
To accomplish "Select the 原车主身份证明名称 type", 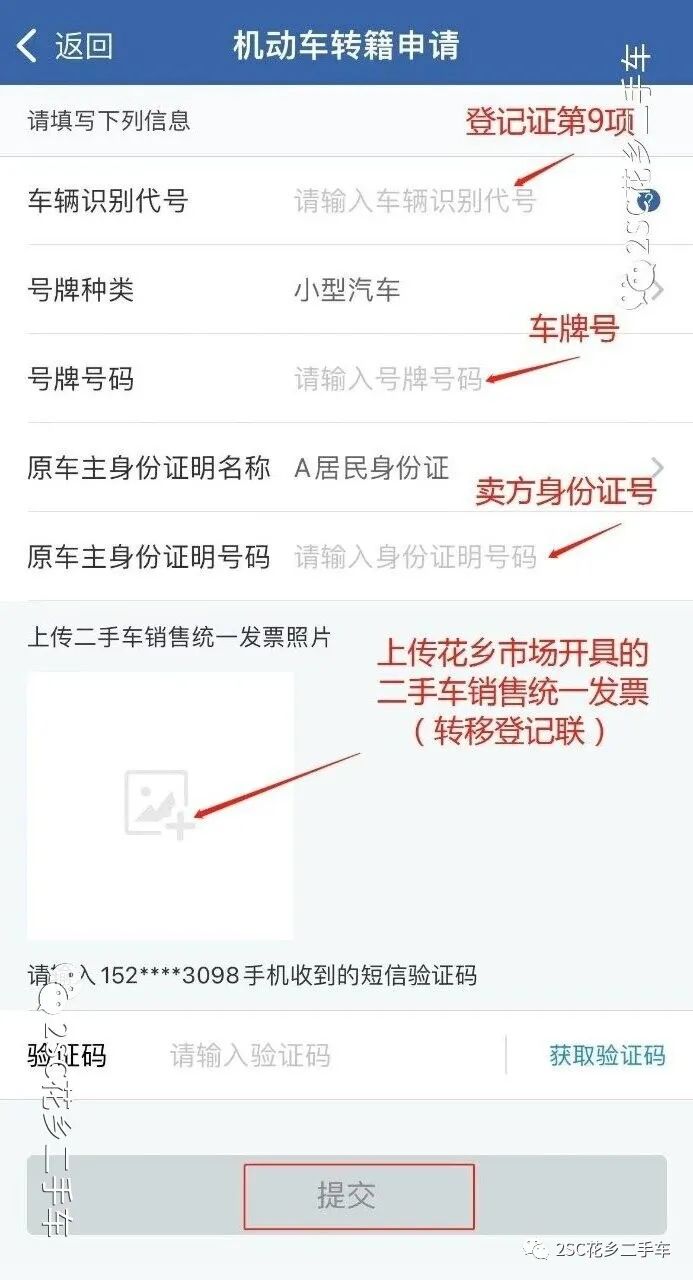I will (346, 467).
